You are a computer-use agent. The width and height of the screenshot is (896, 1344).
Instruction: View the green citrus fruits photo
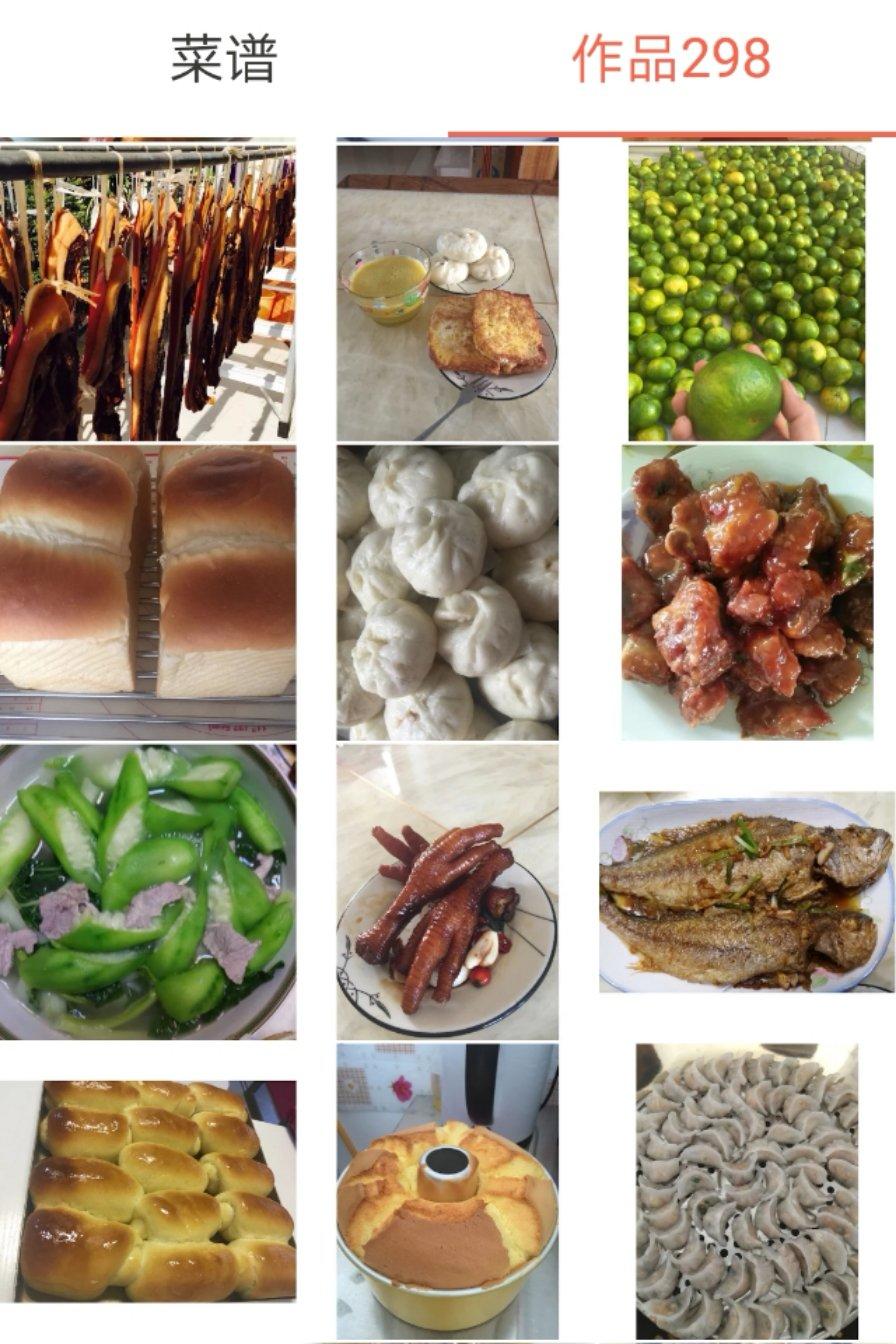tap(746, 292)
